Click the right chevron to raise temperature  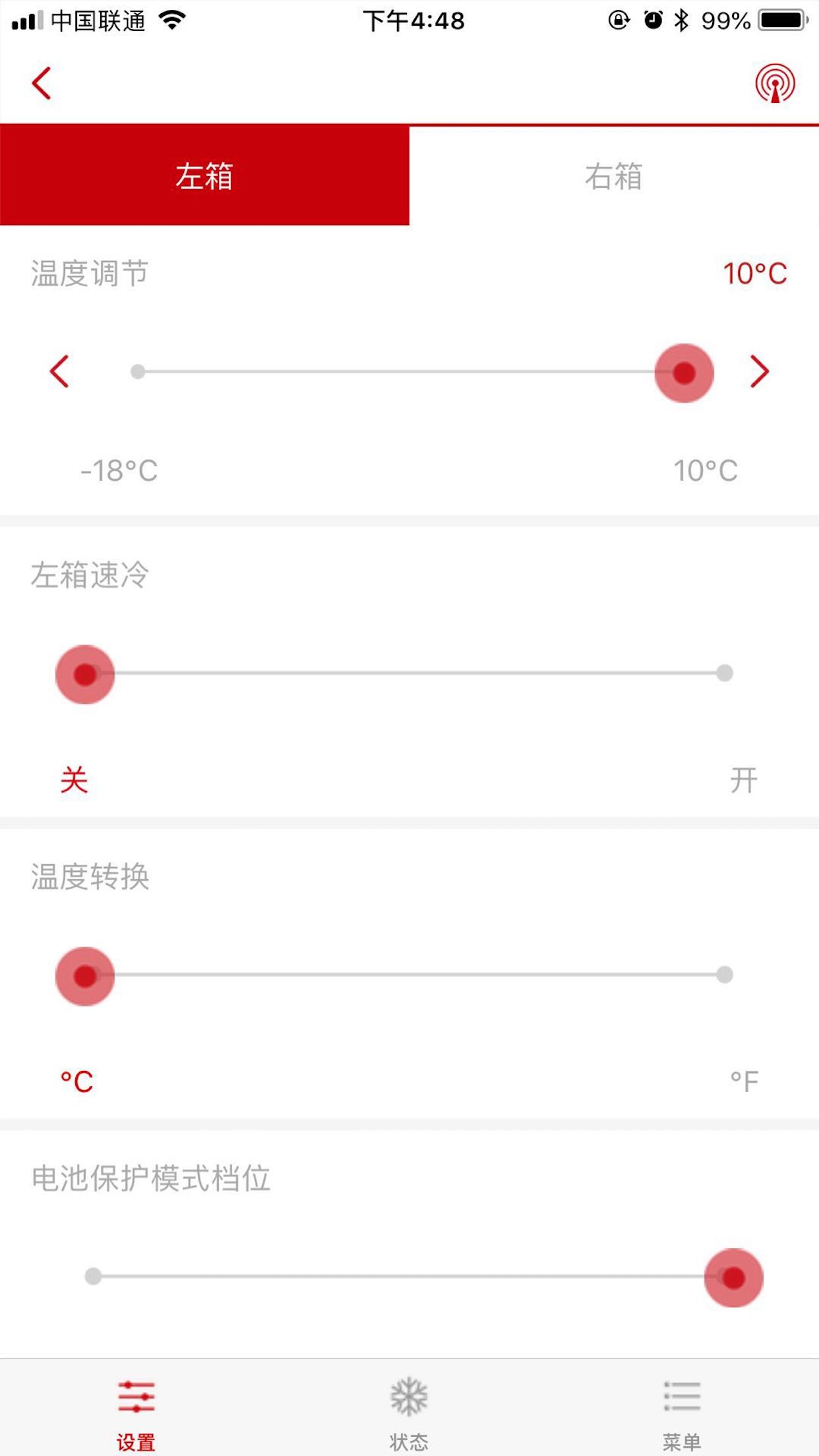click(x=758, y=373)
